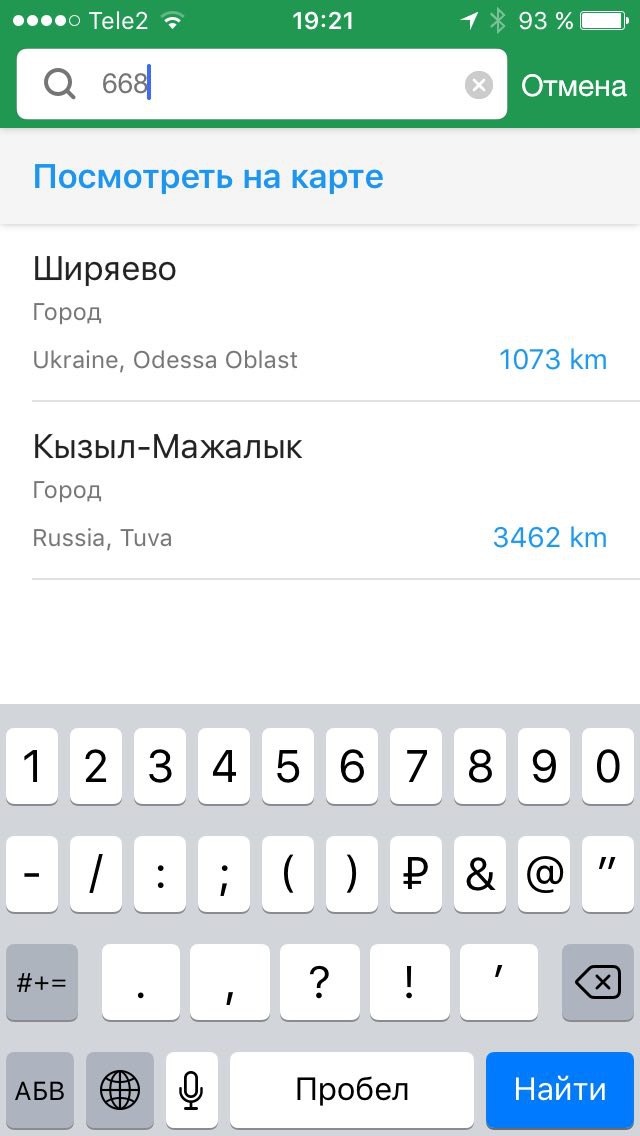Viewport: 640px width, 1136px height.
Task: Tap Отмена to cancel the search
Action: (x=573, y=85)
